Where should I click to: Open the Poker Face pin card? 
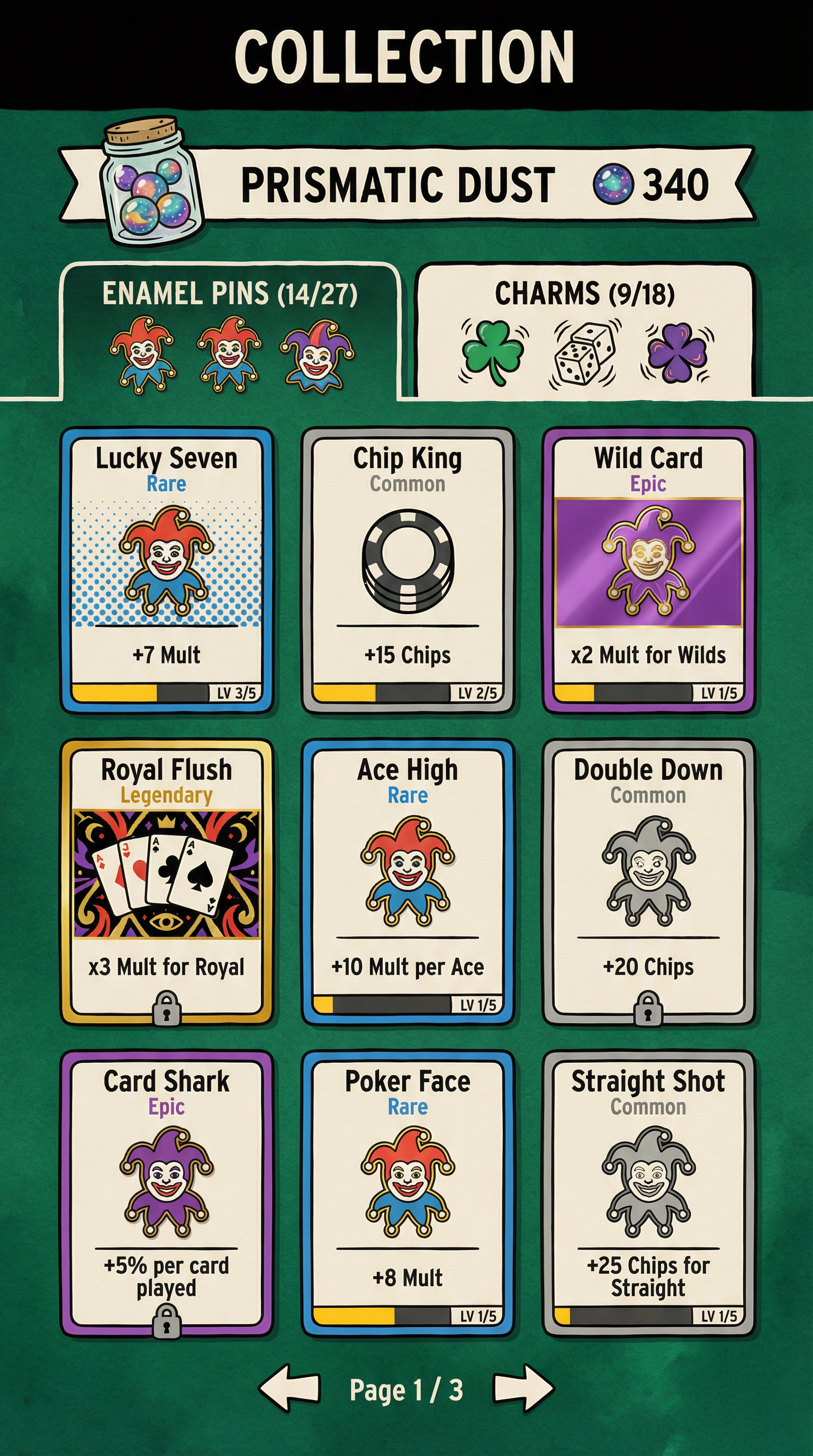pos(407,1193)
